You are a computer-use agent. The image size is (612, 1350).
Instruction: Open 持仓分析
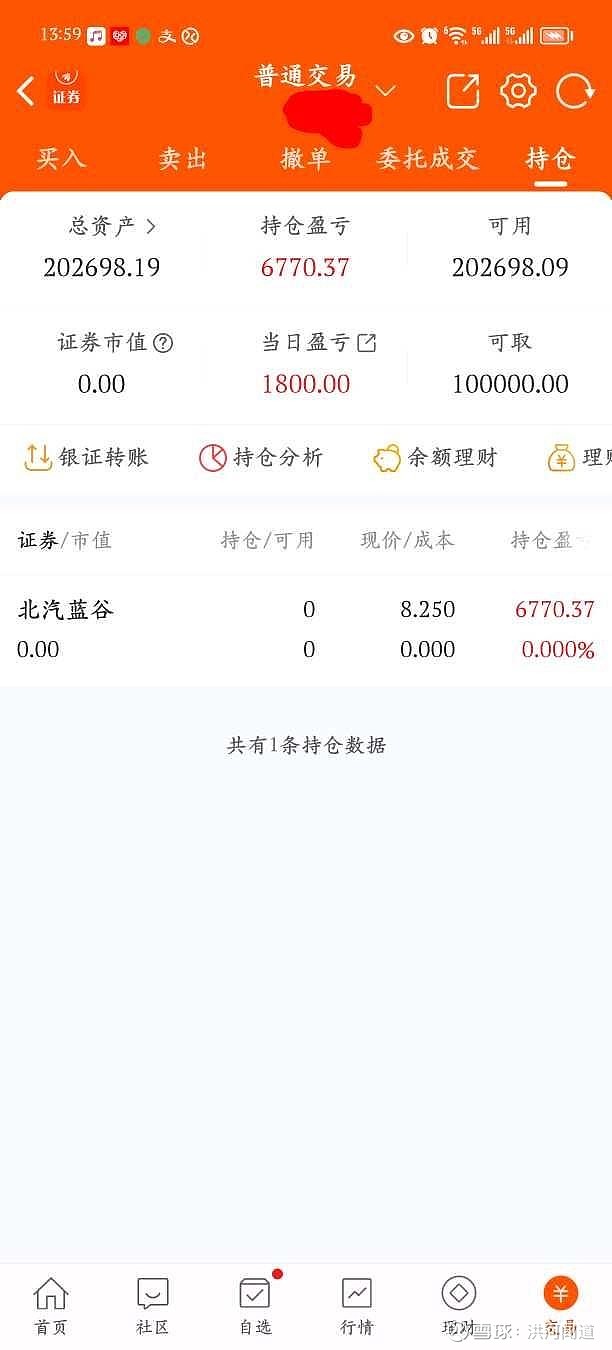pos(261,458)
